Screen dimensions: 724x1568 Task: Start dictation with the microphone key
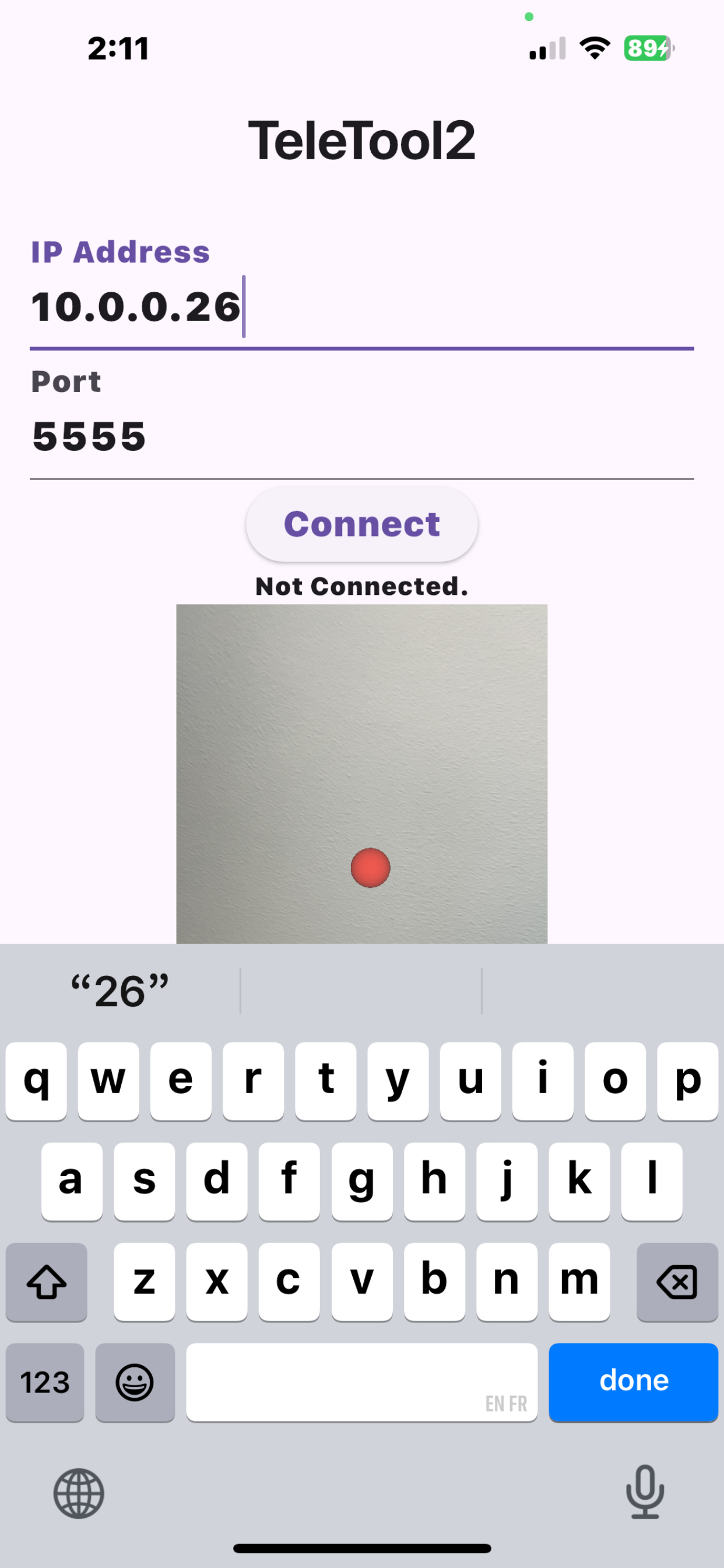click(x=645, y=1492)
